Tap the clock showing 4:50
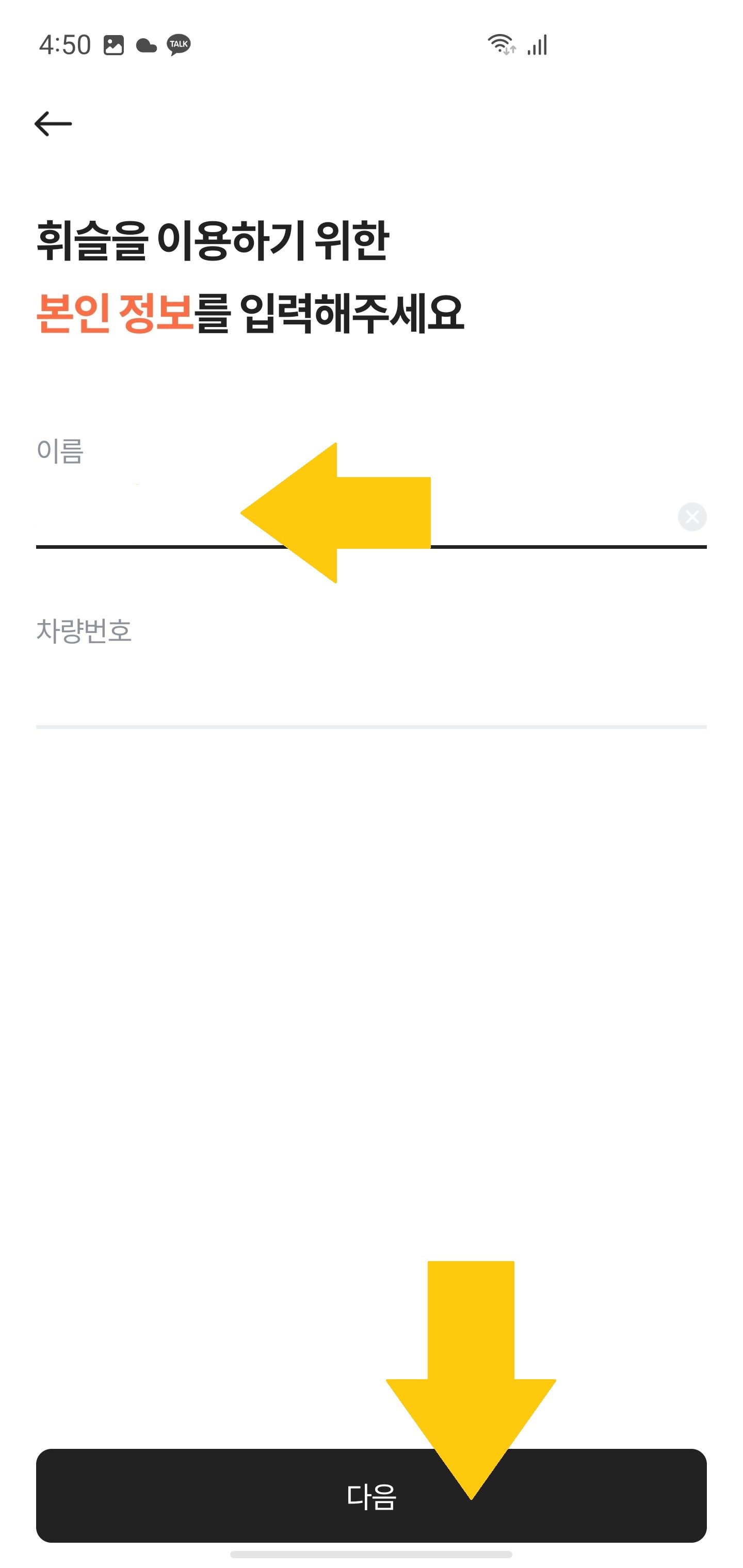The image size is (743, 1568). point(63,43)
